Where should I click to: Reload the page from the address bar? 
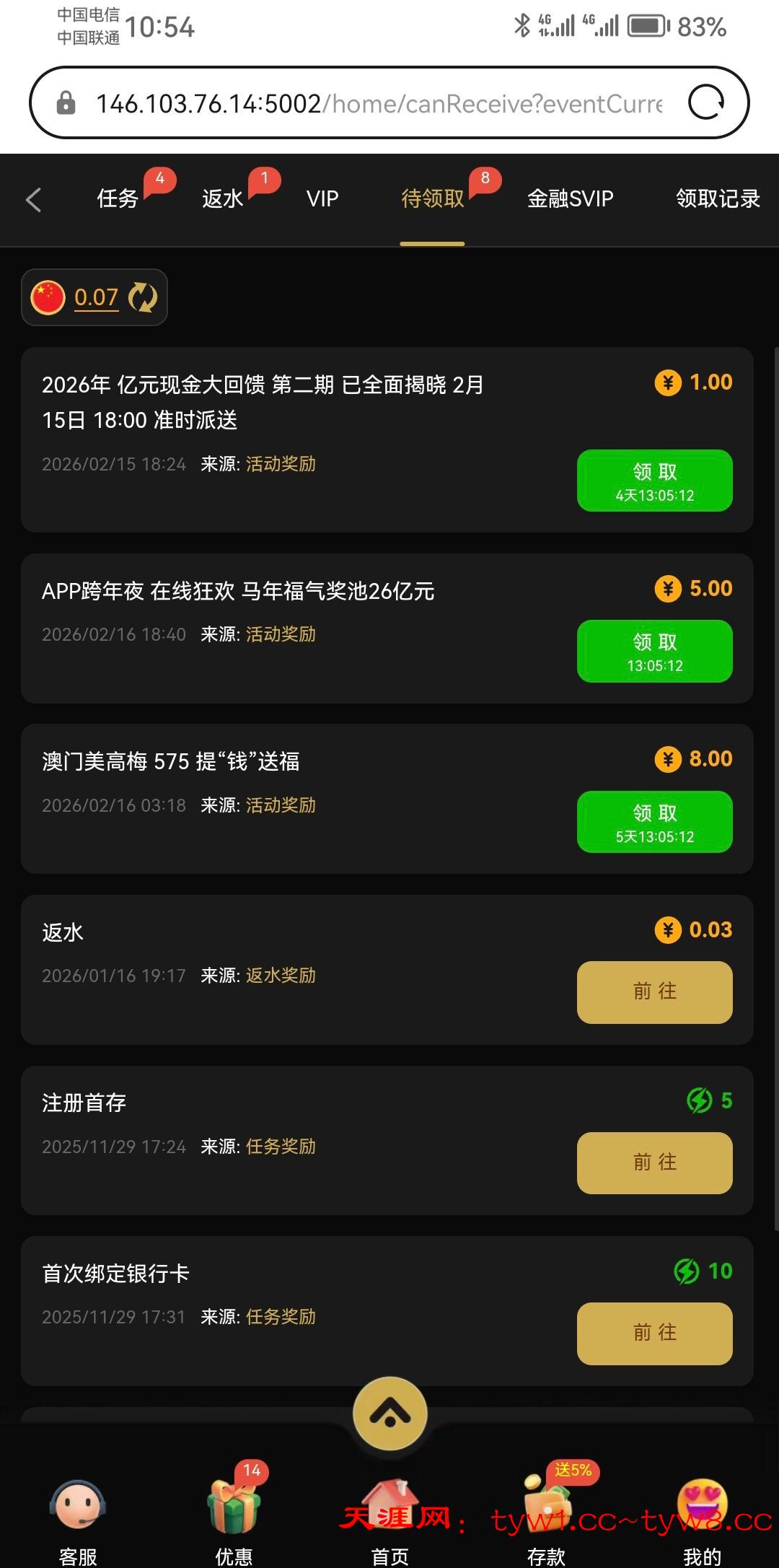click(705, 102)
